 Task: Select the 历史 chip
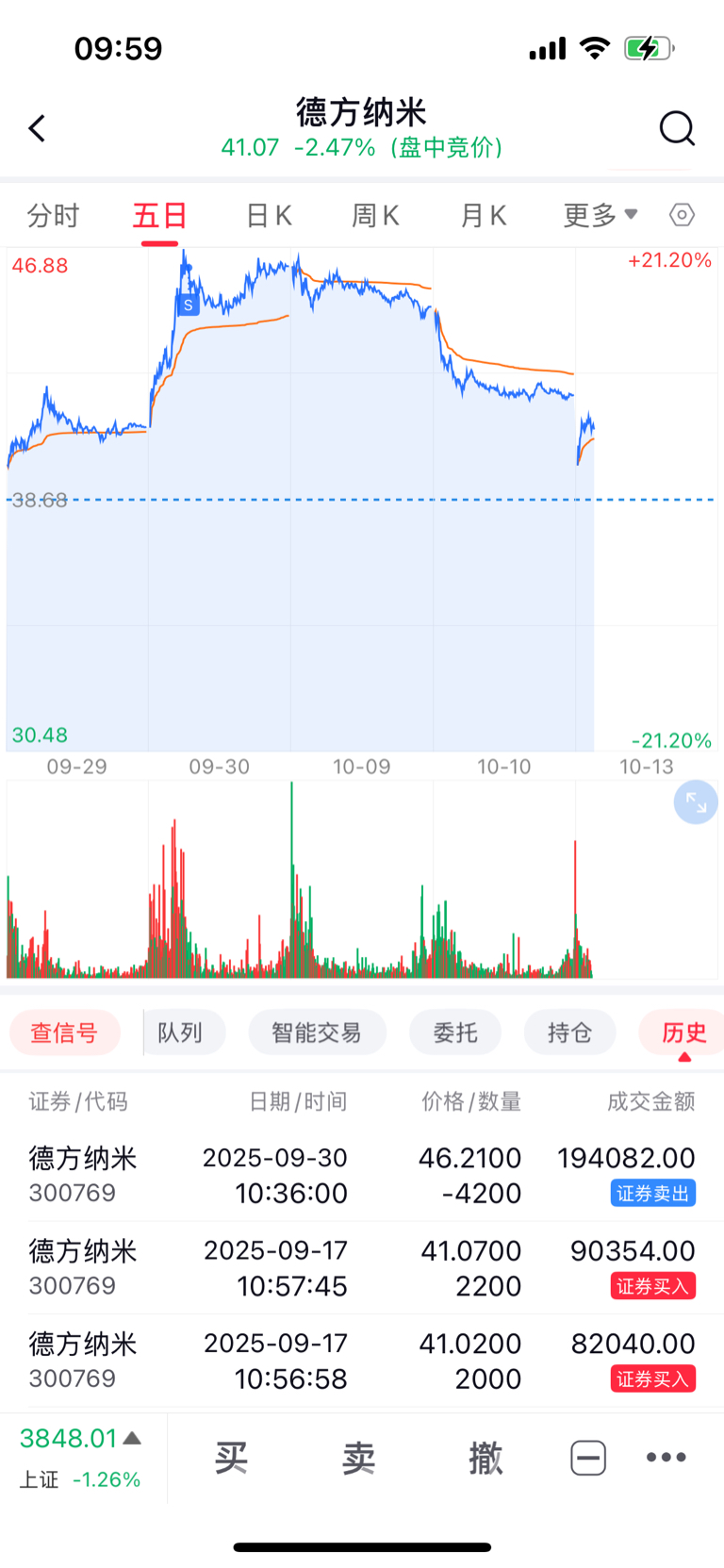point(683,1032)
